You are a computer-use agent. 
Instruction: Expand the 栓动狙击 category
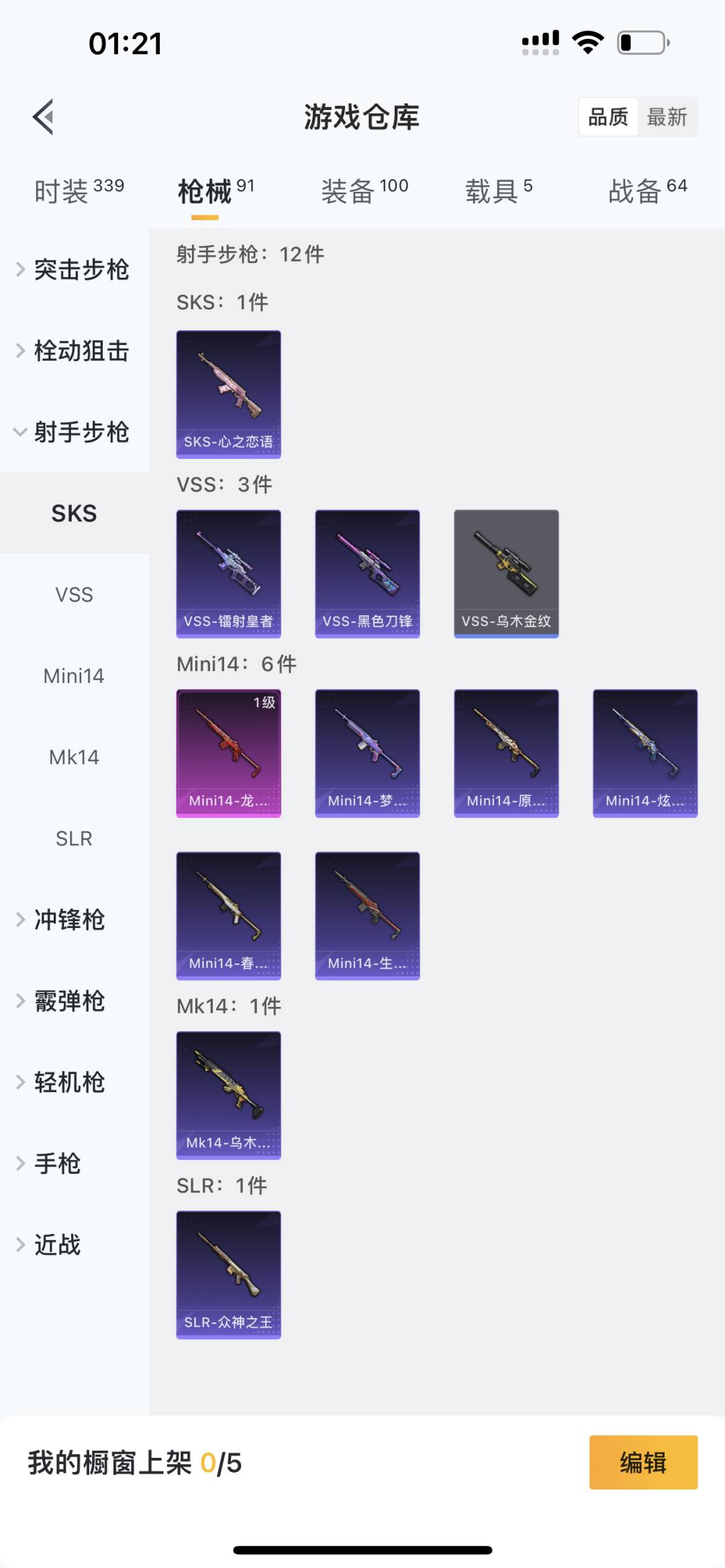tap(74, 351)
